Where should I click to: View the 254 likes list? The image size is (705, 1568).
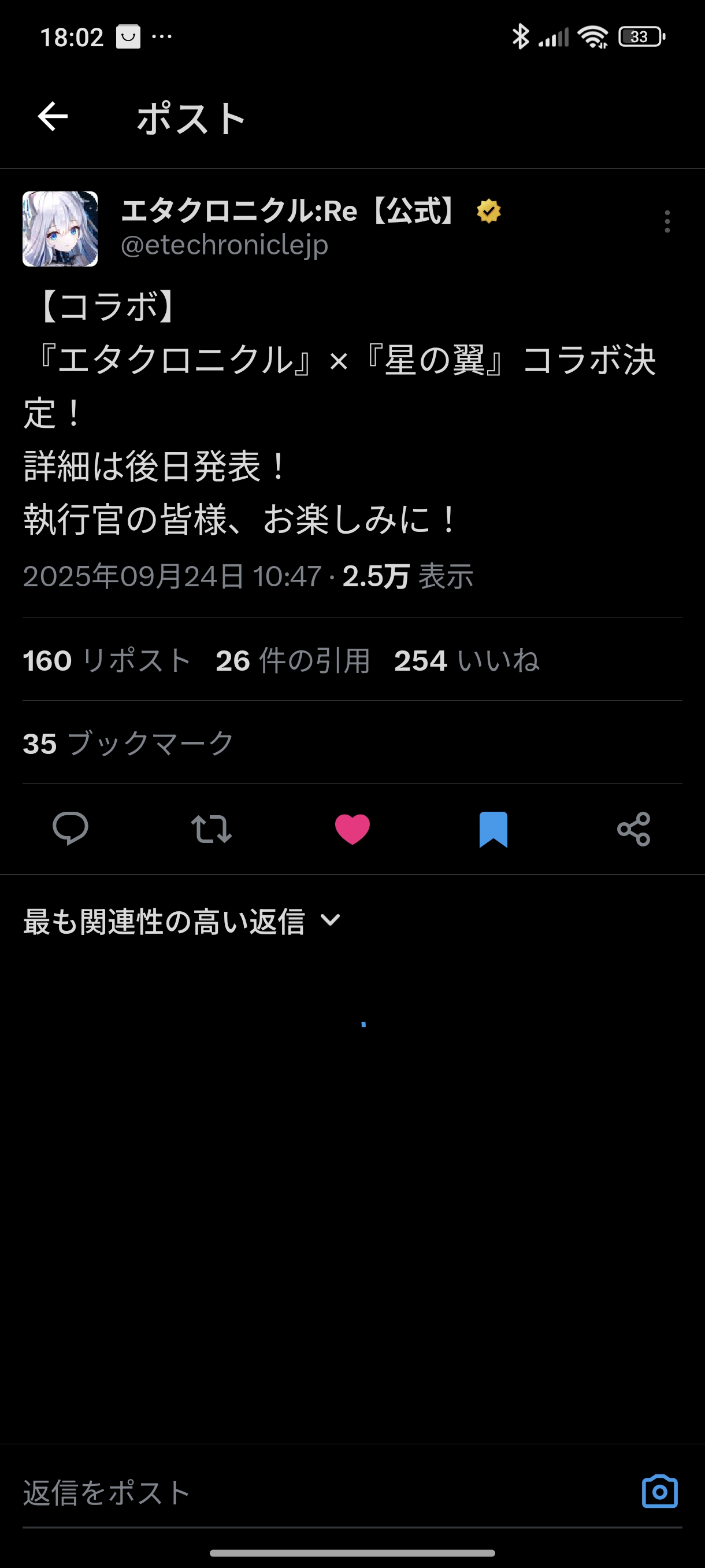click(x=466, y=660)
